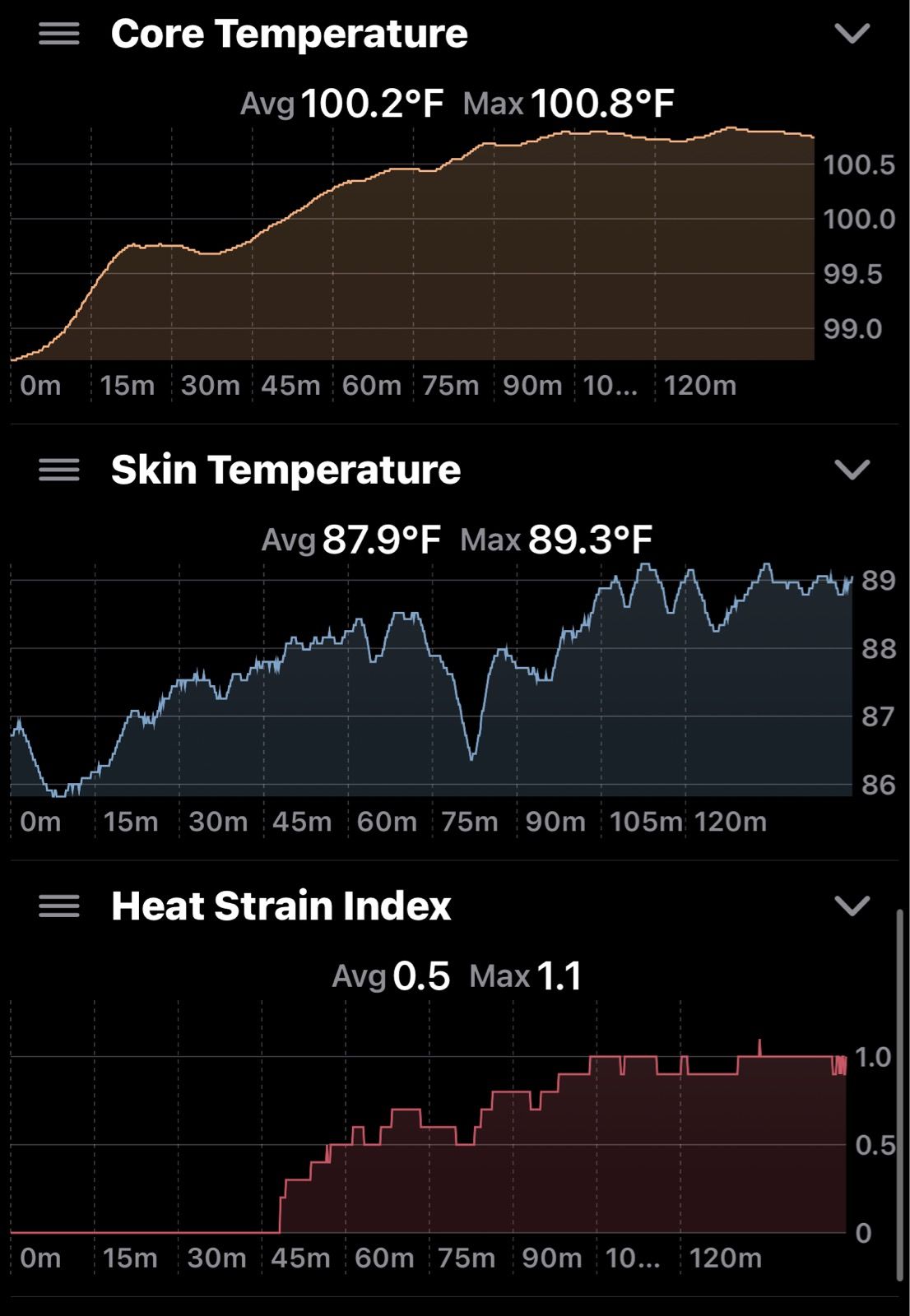This screenshot has width=910, height=1316.
Task: Tap the reorder handle beside Skin Temperature
Action: (59, 470)
